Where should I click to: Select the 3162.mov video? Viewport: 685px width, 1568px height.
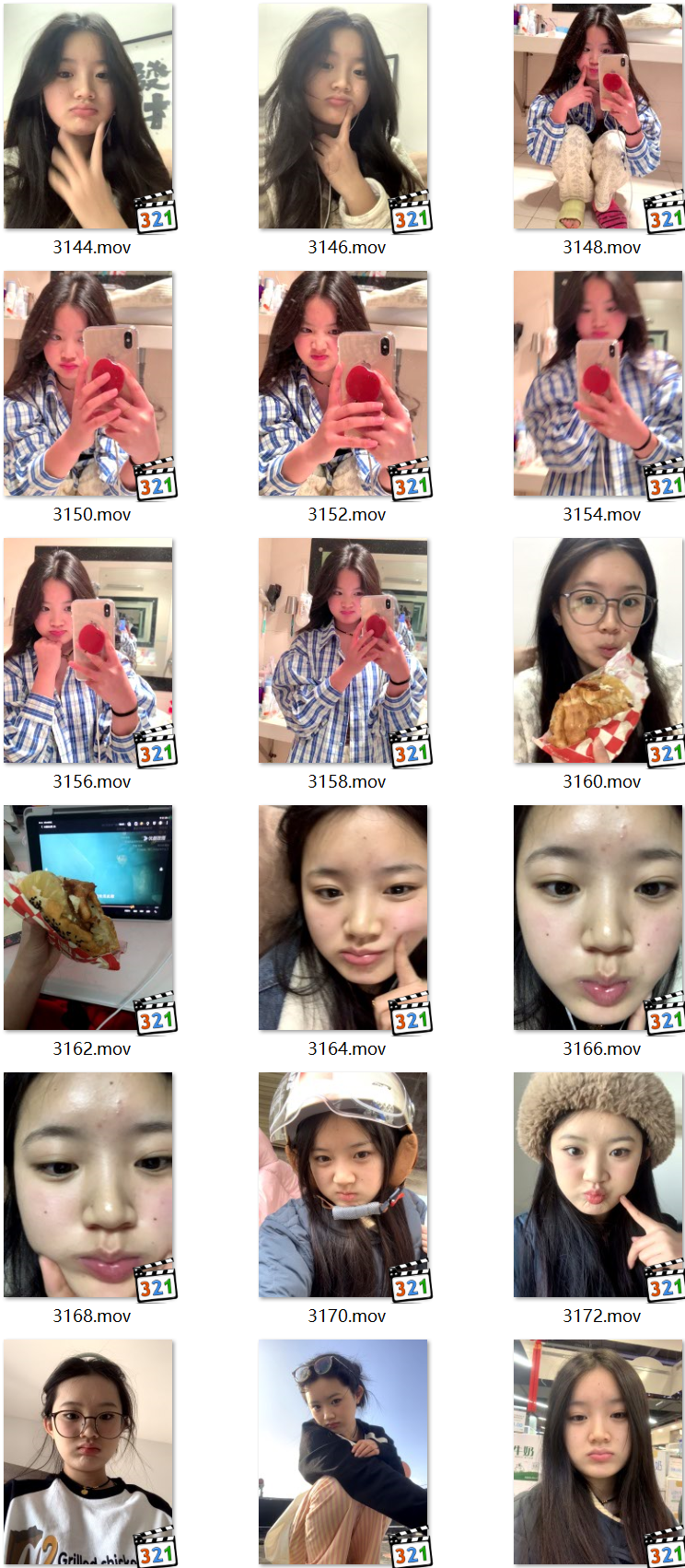[88, 918]
